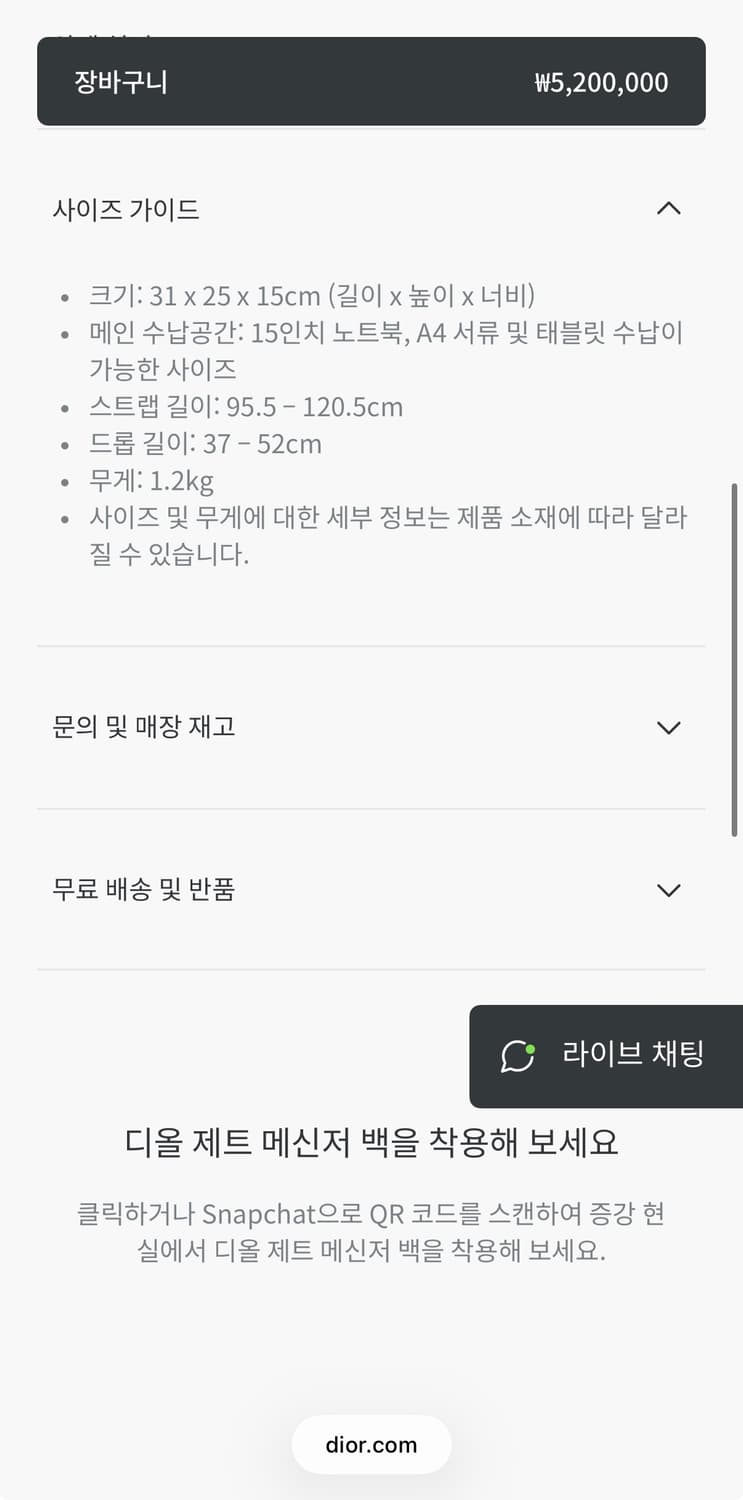The image size is (743, 1500).
Task: Click the down arrow icon beside 문의 및 매장 재고
Action: pyautogui.click(x=668, y=727)
